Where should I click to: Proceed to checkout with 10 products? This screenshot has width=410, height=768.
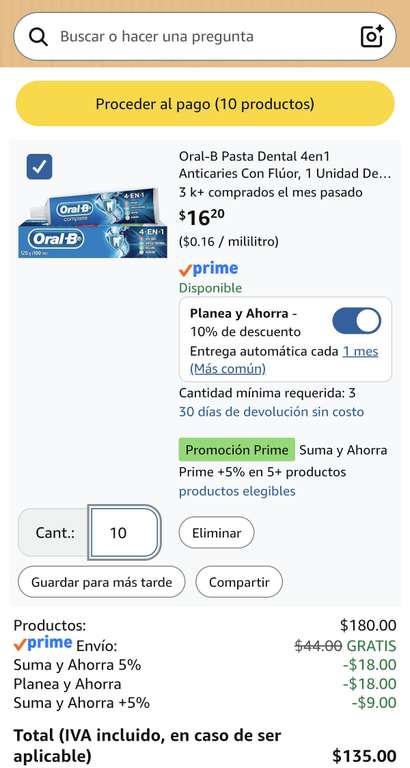click(205, 104)
